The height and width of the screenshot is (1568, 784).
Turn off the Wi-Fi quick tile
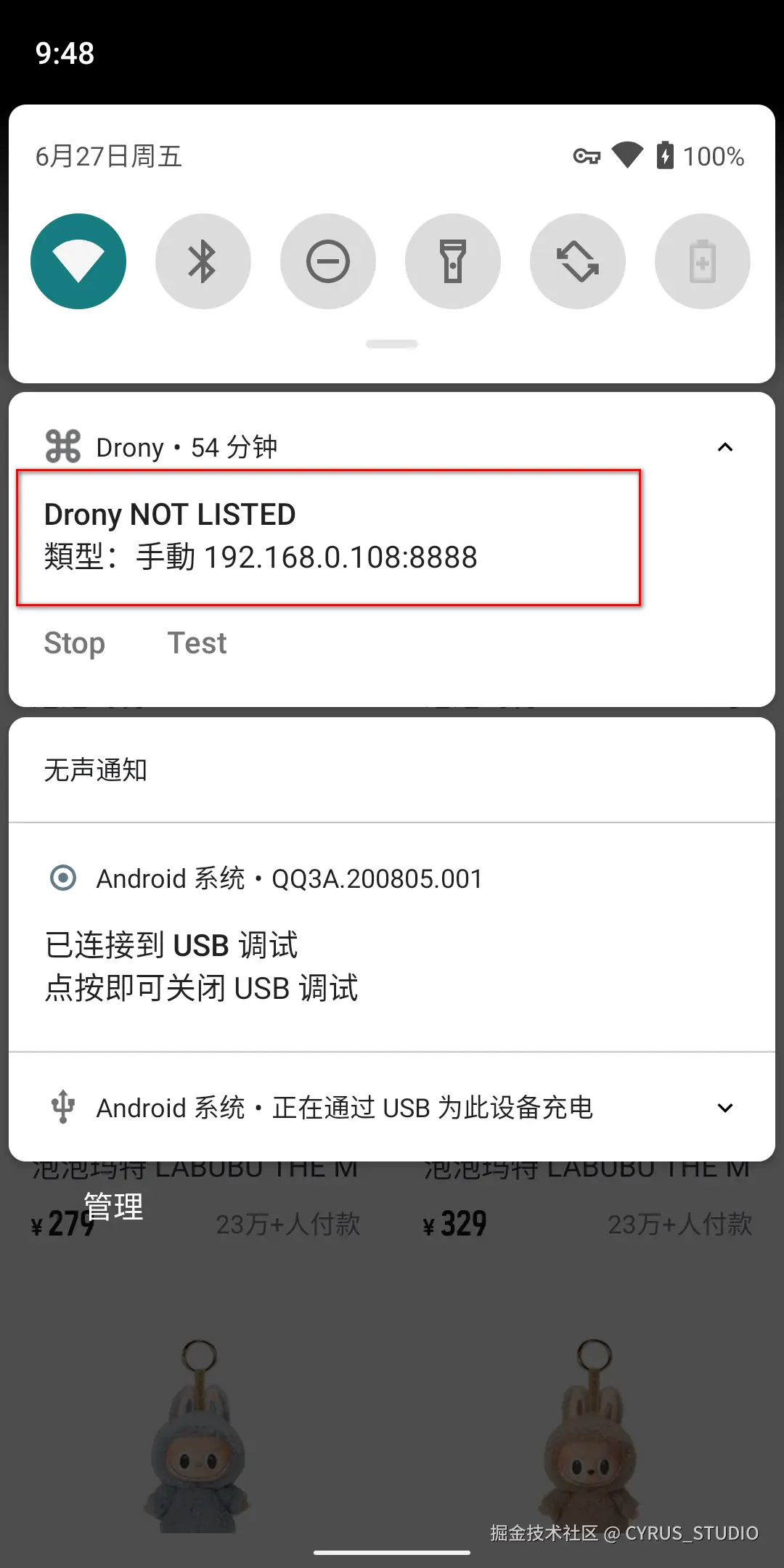pos(78,261)
